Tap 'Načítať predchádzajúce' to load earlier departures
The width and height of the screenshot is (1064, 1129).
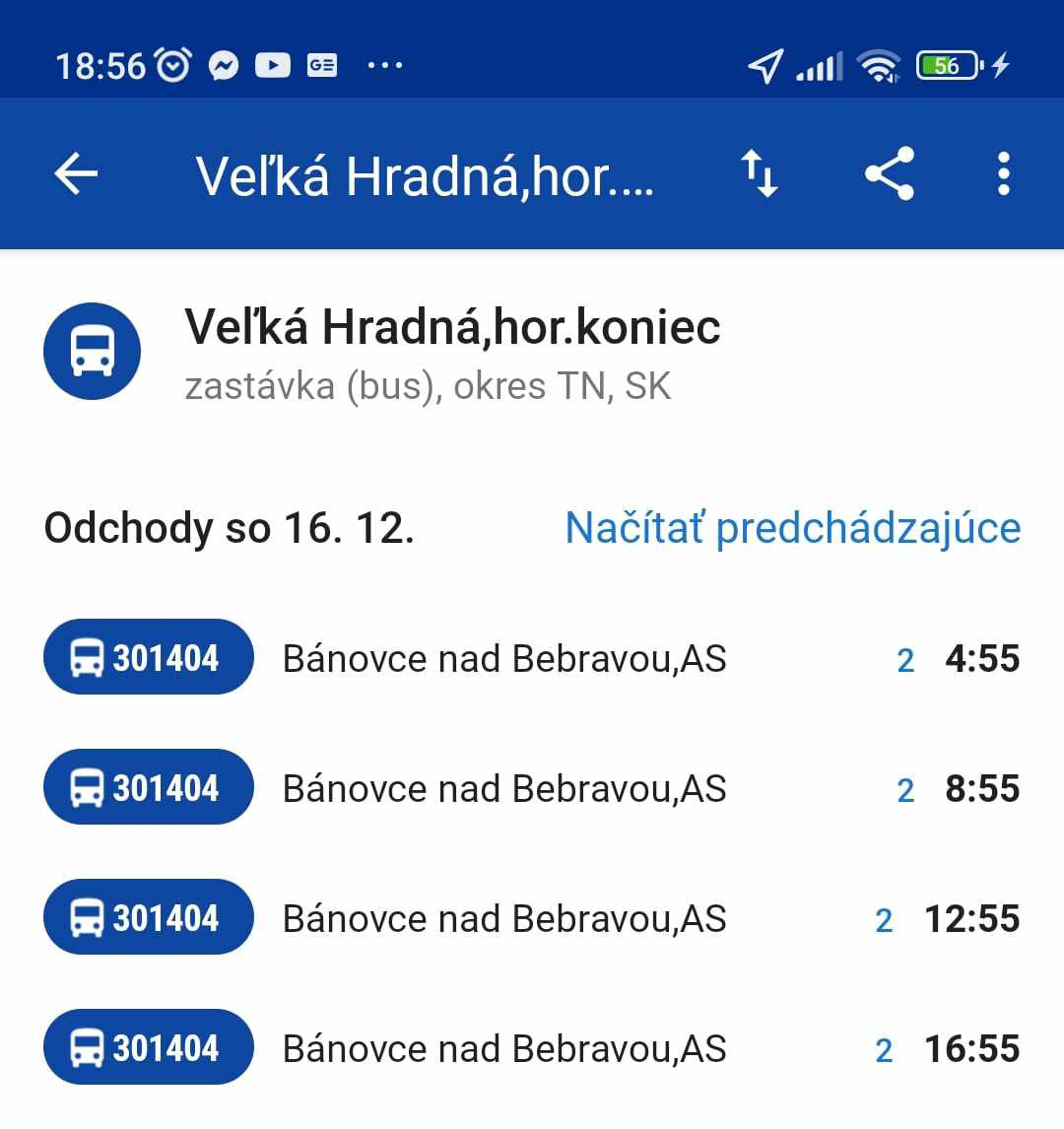[792, 528]
